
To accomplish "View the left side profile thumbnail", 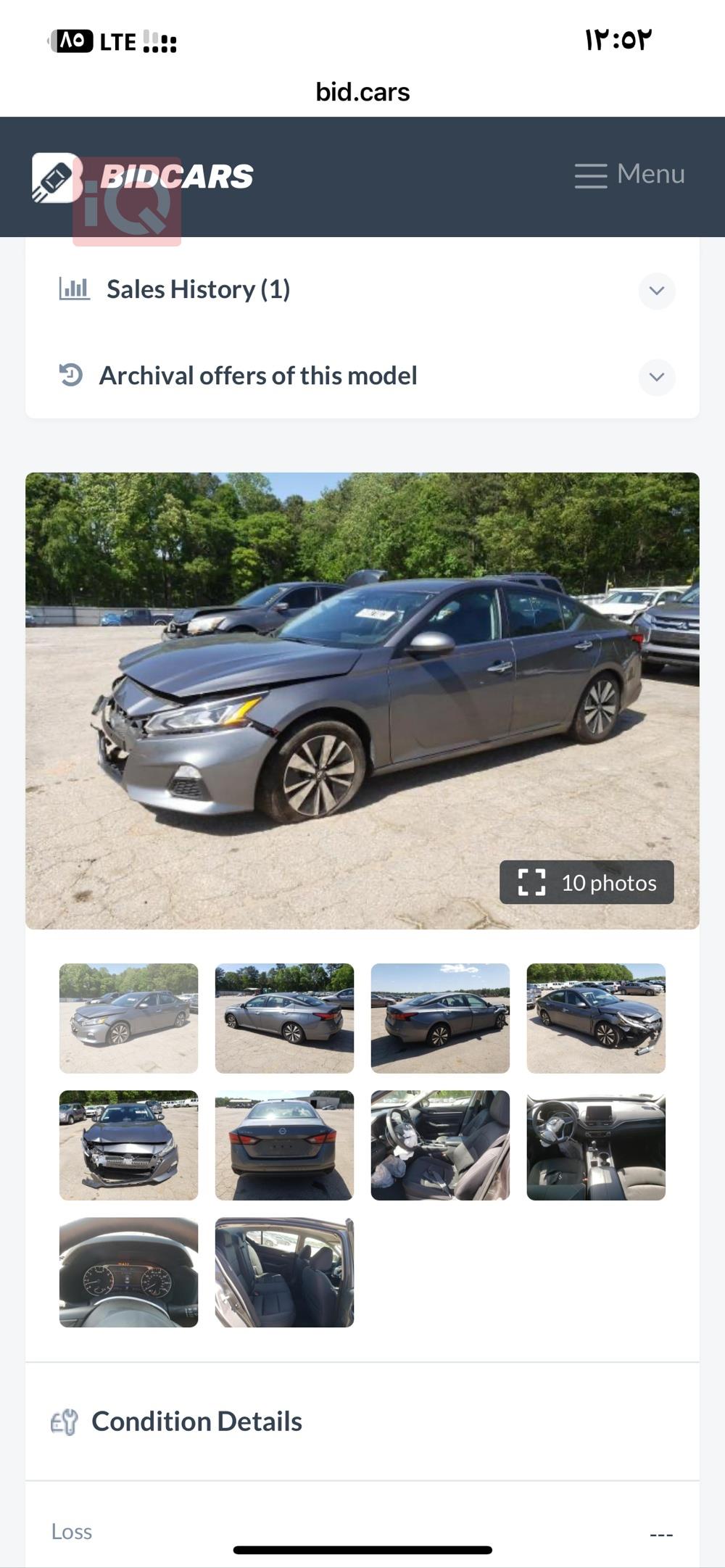I will pos(284,1018).
